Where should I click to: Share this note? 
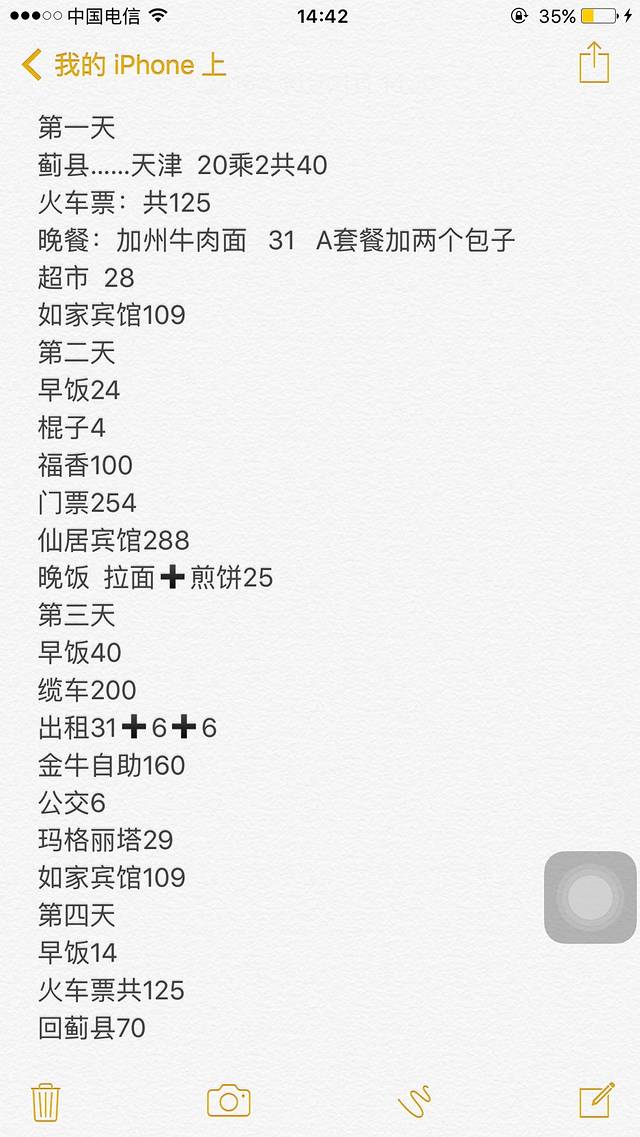(594, 63)
